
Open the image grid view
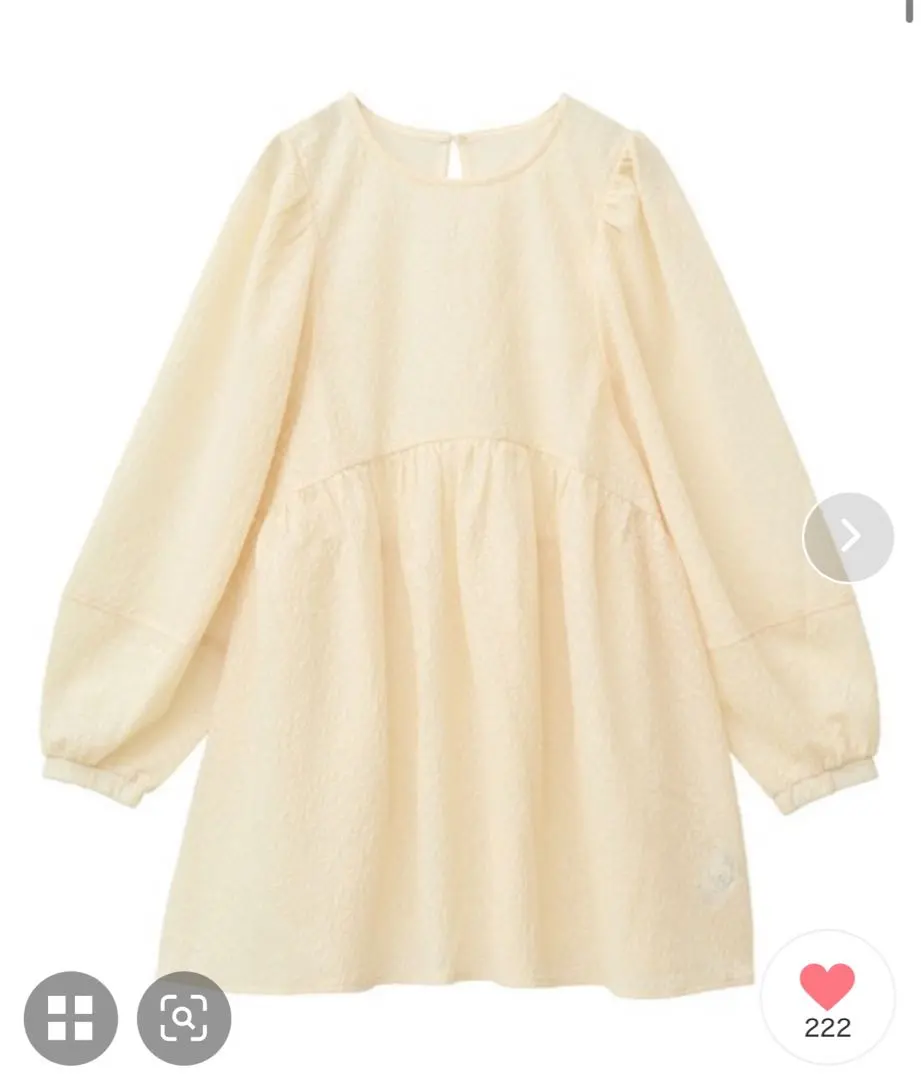click(71, 1018)
